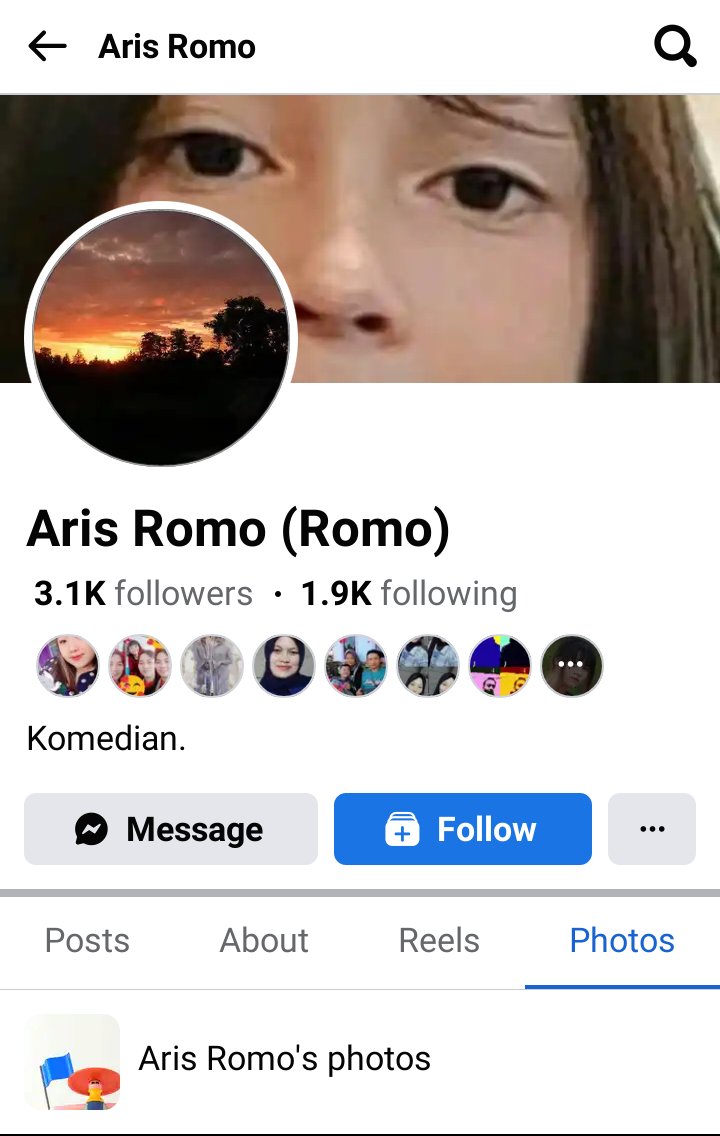720x1136 pixels.
Task: Send a message to Aris Romo
Action: point(170,829)
